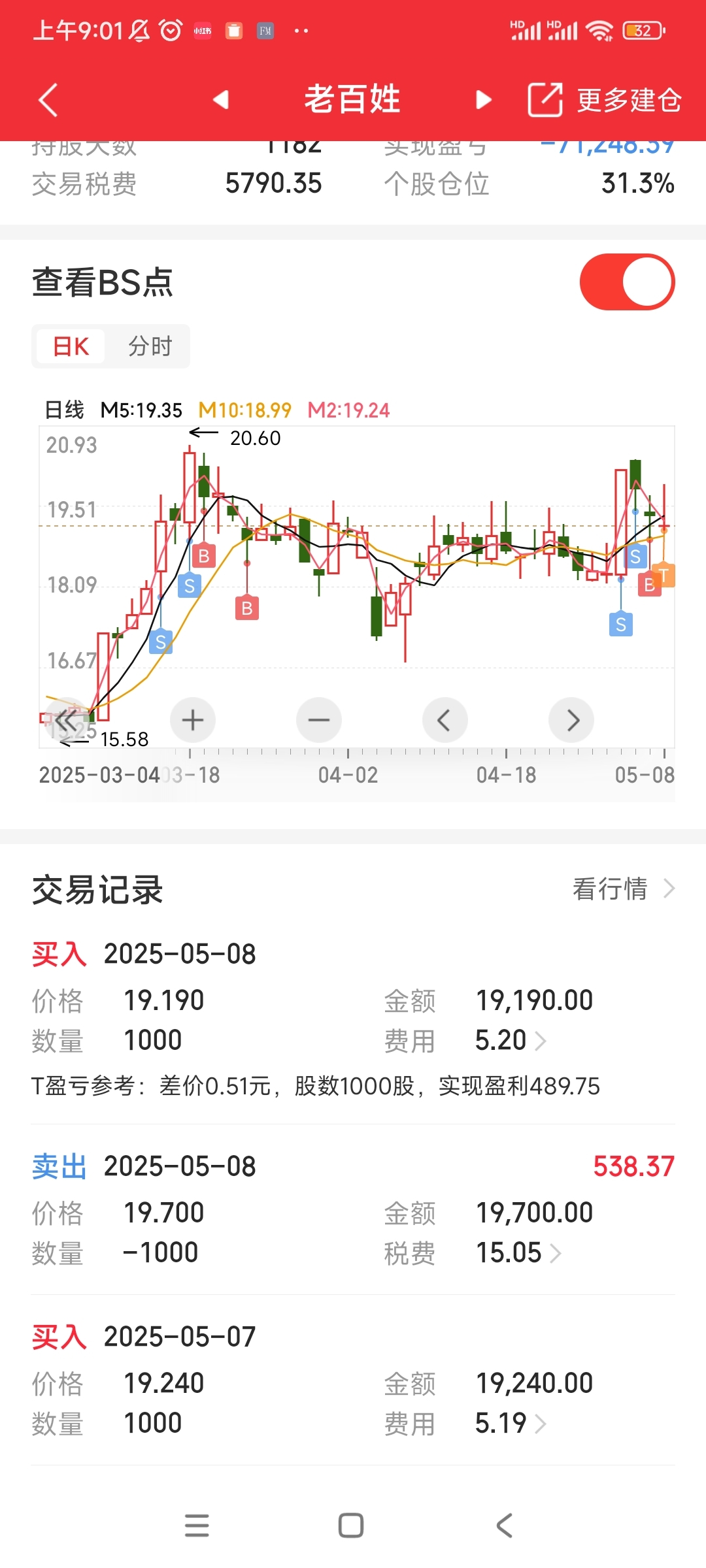Go back using the header arrow
The height and width of the screenshot is (1568, 706).
tap(48, 100)
